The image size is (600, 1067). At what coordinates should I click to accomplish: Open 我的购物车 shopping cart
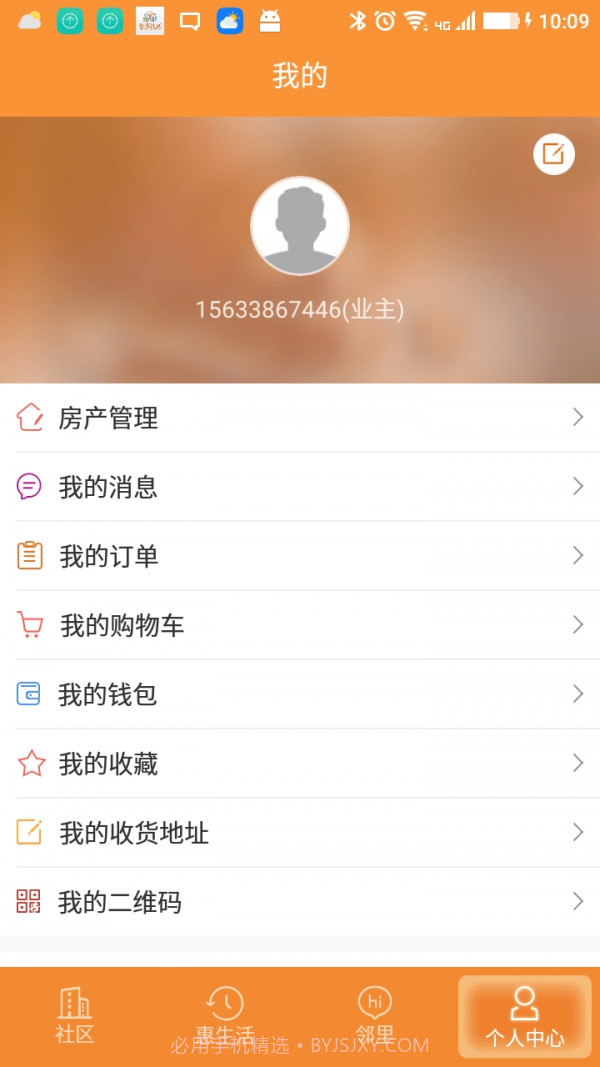(300, 626)
